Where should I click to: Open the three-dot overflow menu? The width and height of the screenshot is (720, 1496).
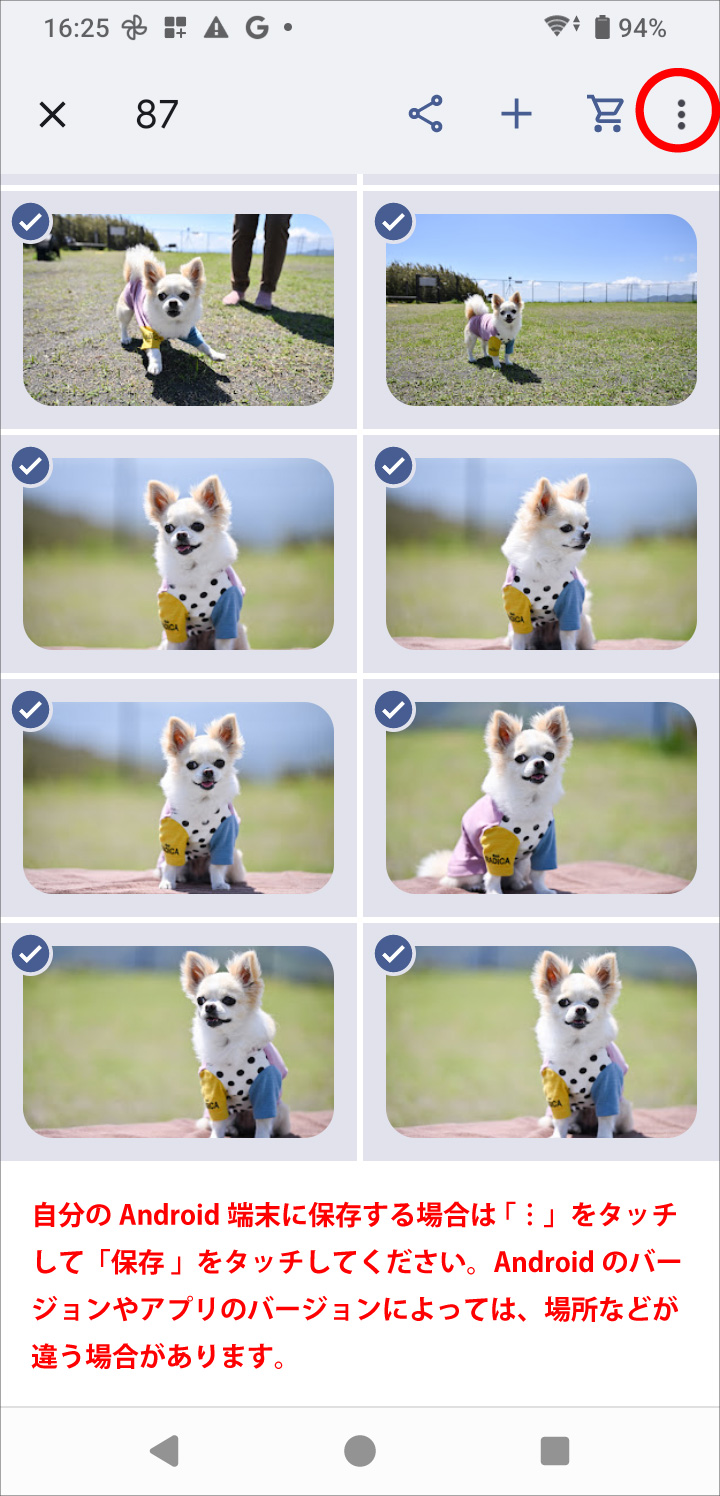[x=681, y=115]
